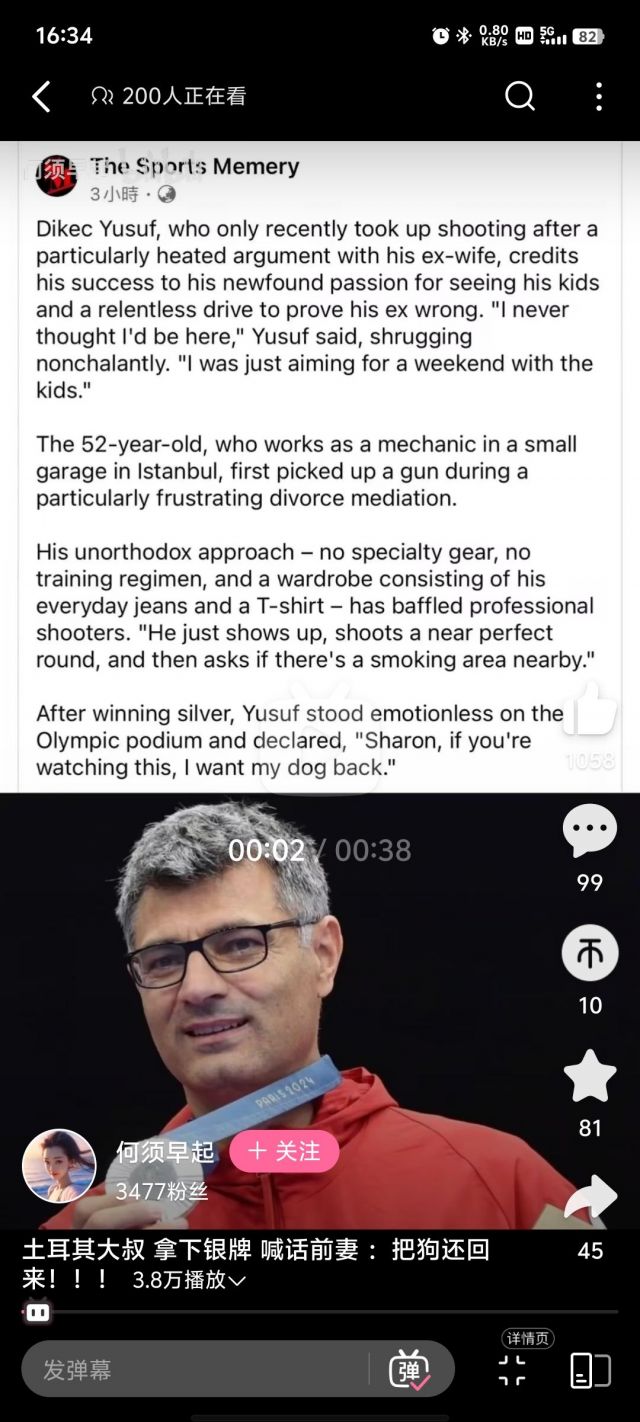Expand video description next to 3.8万播放
The width and height of the screenshot is (640, 1422).
pos(238,1280)
